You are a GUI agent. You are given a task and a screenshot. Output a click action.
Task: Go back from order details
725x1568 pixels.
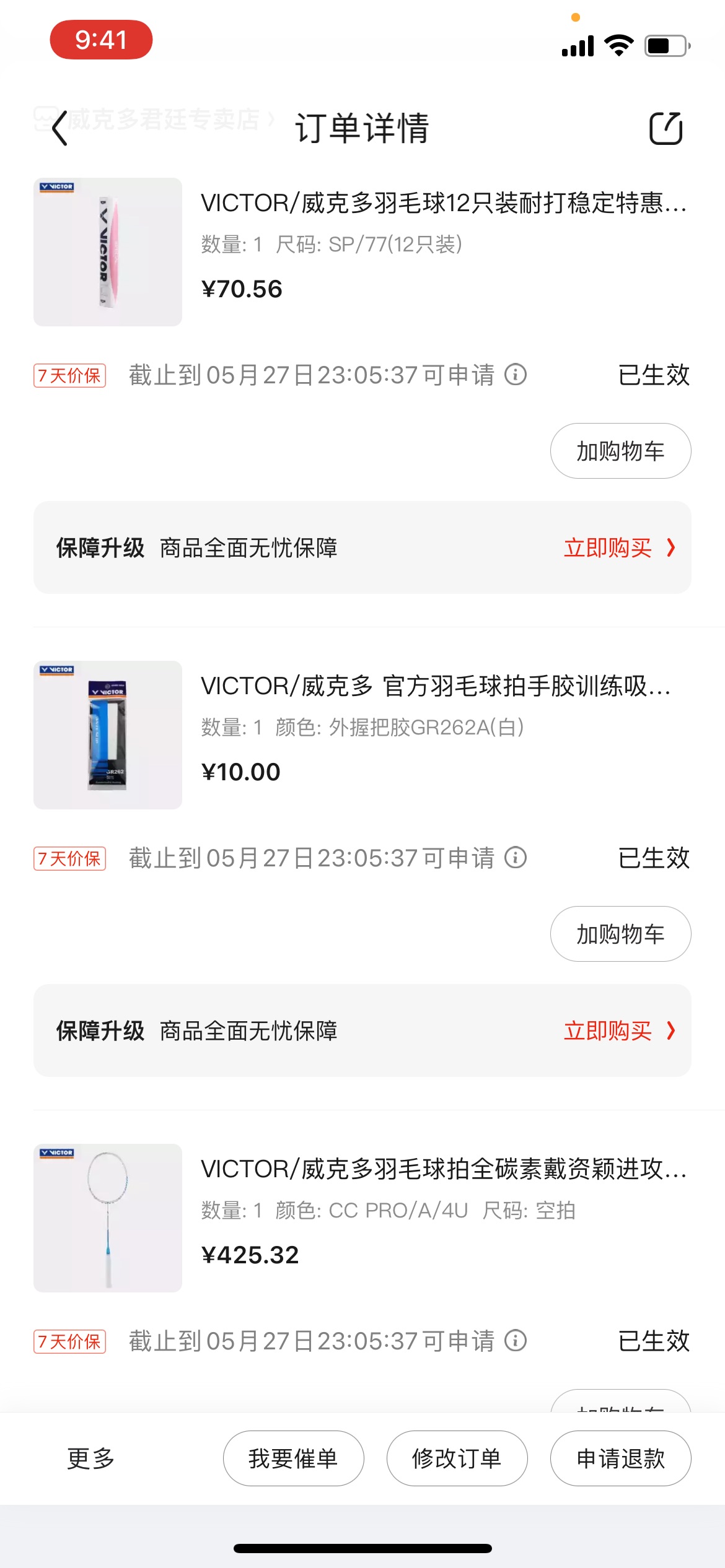coord(59,128)
